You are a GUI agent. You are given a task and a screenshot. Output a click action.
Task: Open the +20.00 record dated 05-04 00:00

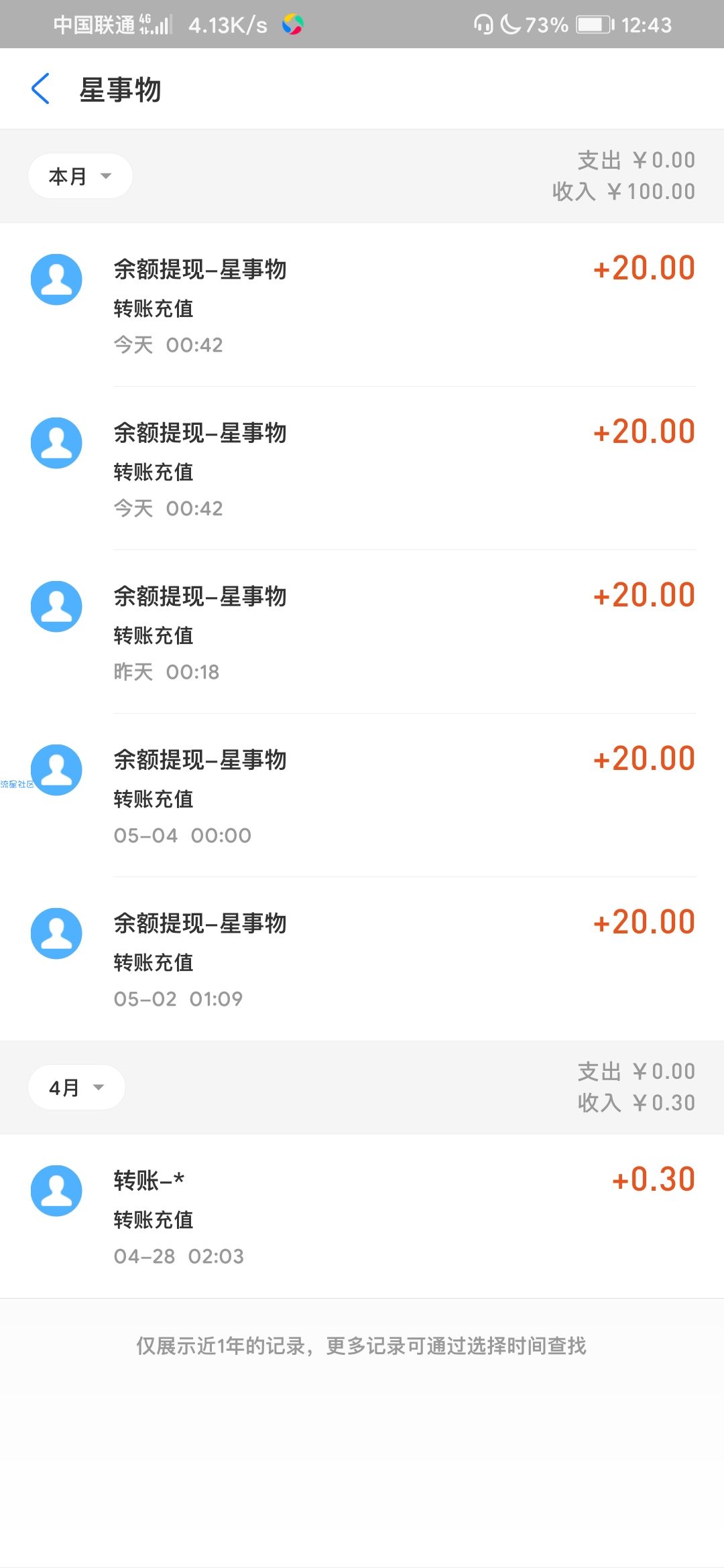coord(362,795)
